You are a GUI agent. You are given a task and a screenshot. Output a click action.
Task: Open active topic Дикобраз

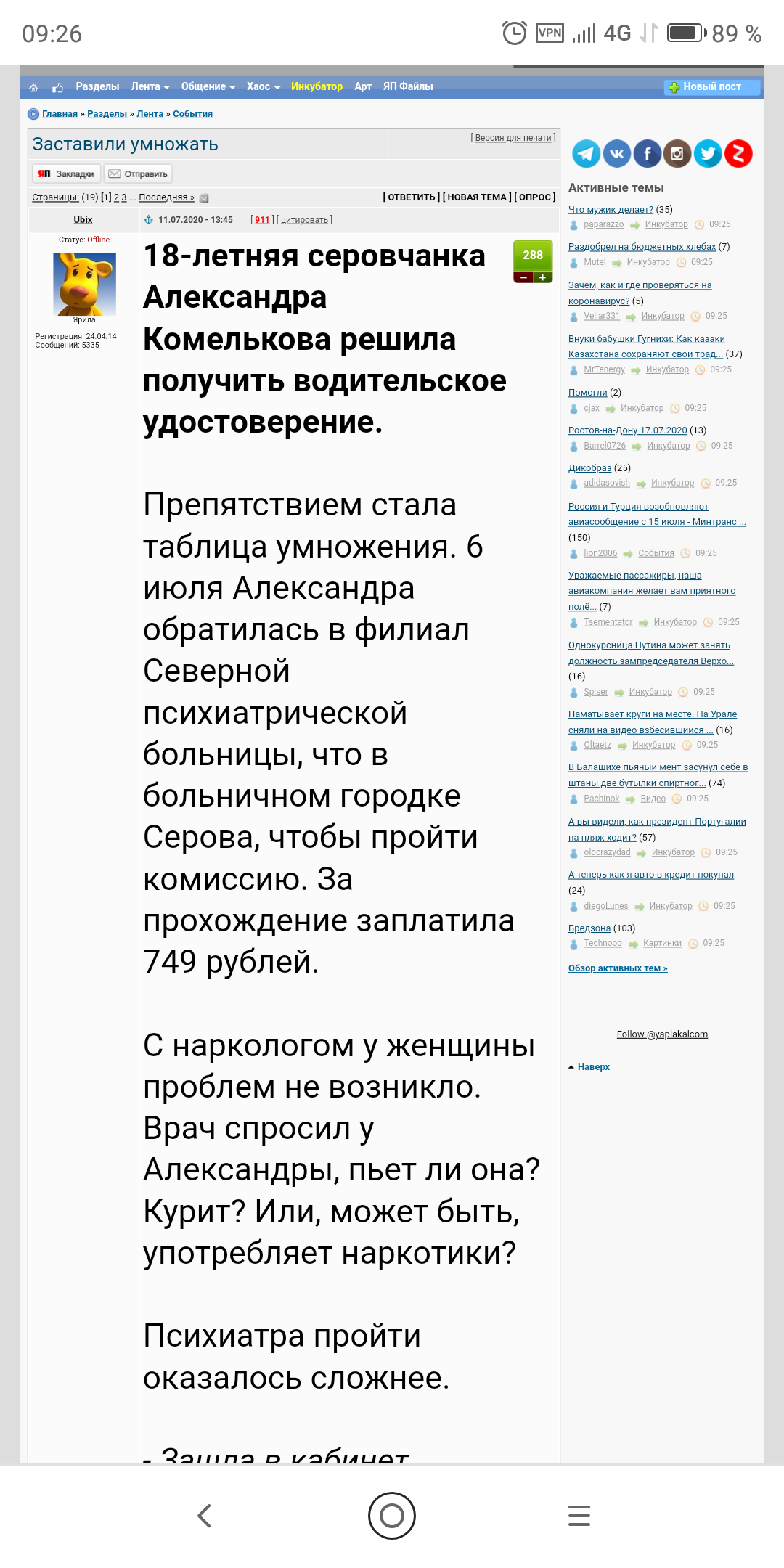click(x=589, y=468)
